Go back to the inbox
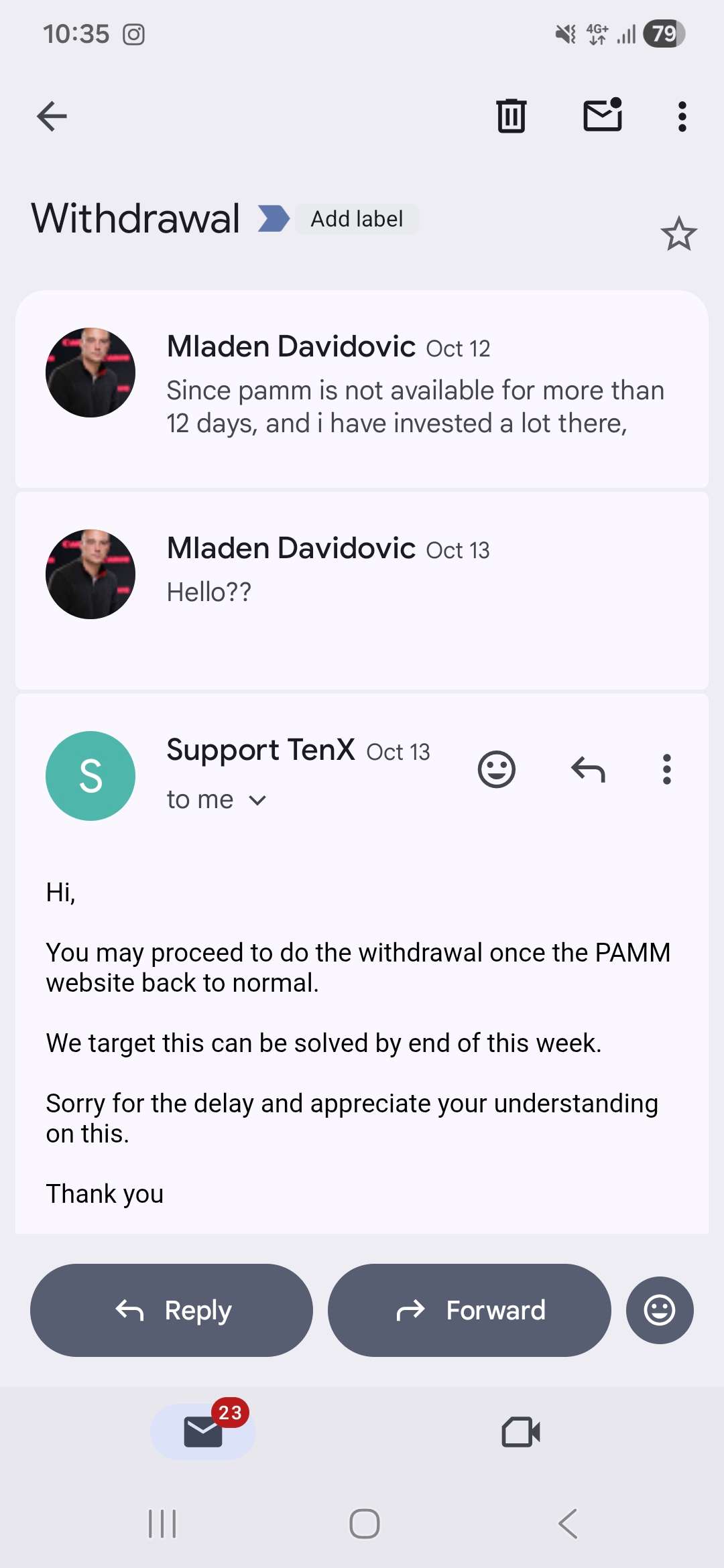Screen dimensions: 724x1568 tap(52, 117)
